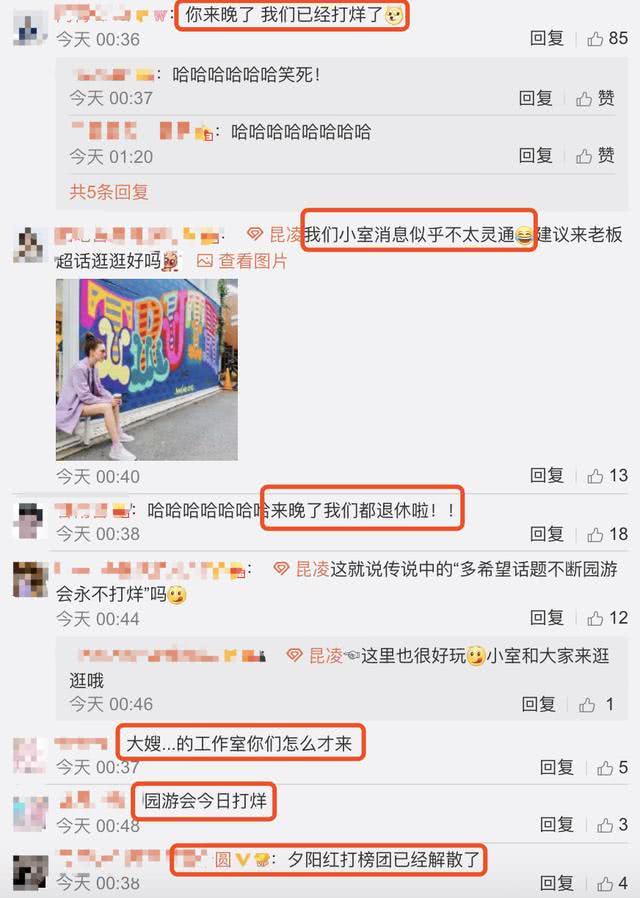Reply to the comment '园游会今日打烊'

click(x=556, y=825)
